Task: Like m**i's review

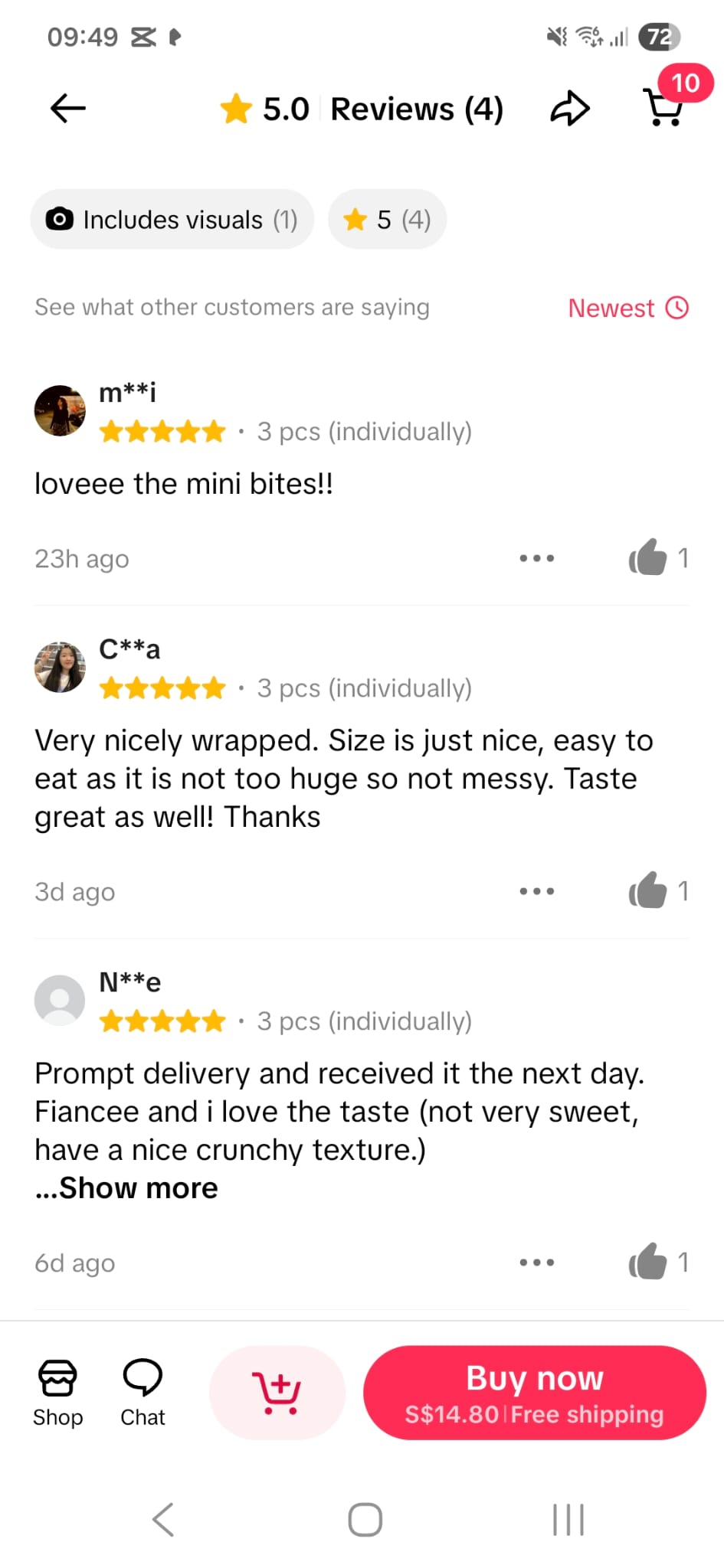Action: [x=648, y=557]
